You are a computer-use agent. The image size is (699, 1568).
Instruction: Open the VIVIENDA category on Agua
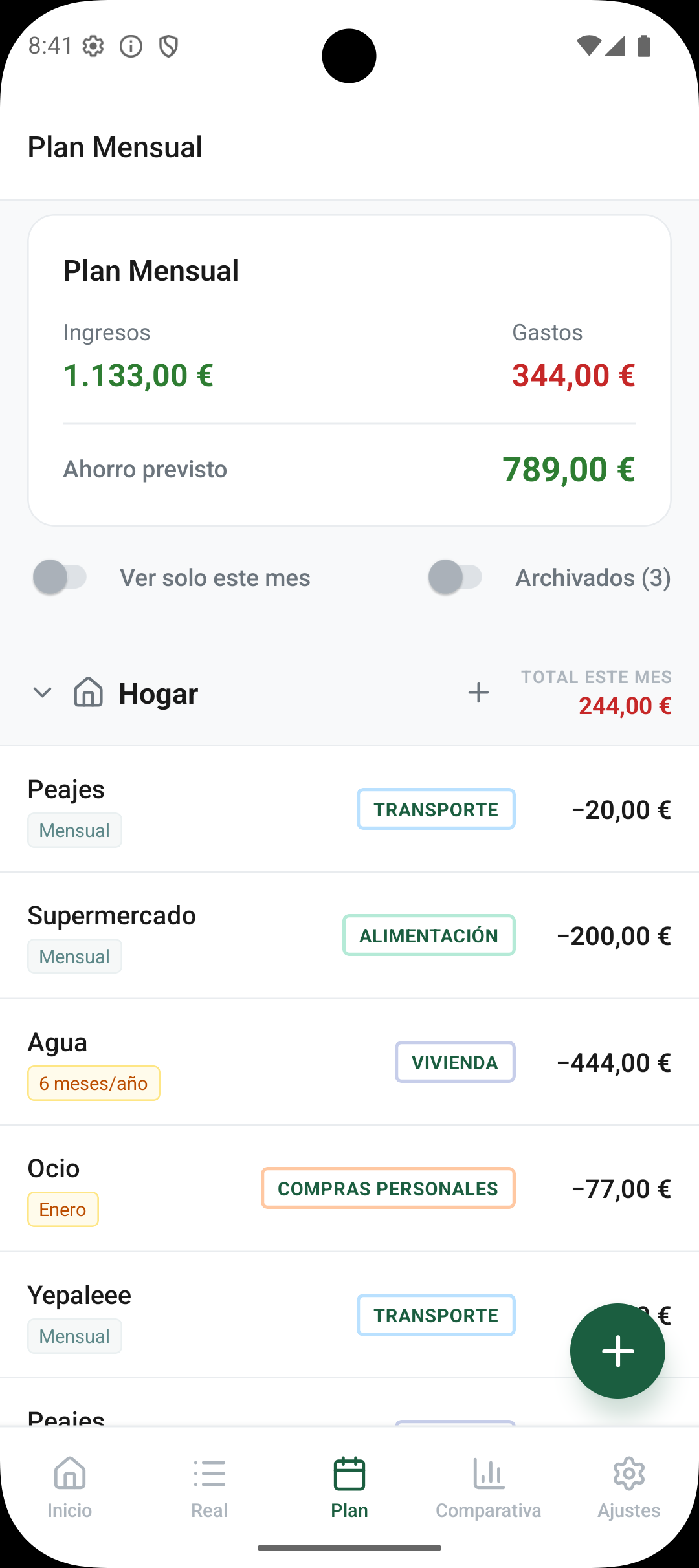tap(454, 1062)
